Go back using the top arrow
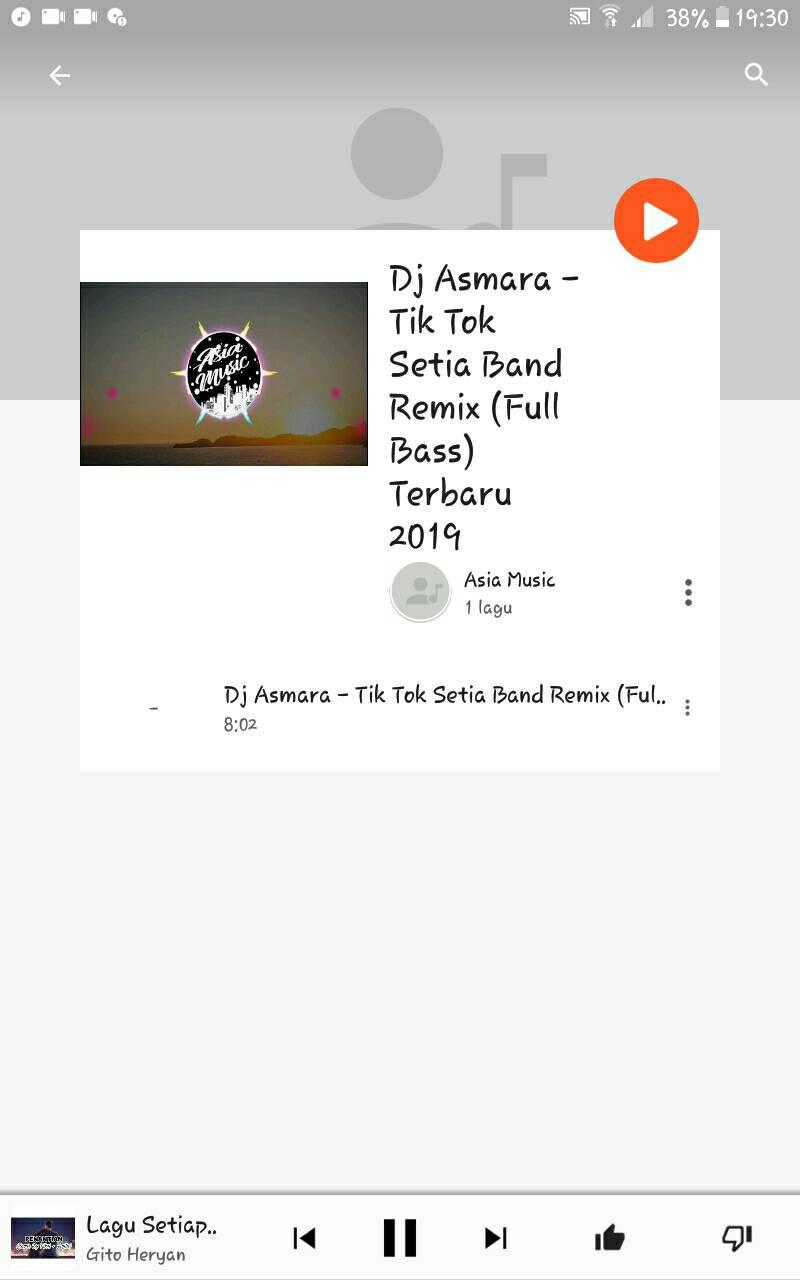The width and height of the screenshot is (800, 1280). (x=60, y=75)
